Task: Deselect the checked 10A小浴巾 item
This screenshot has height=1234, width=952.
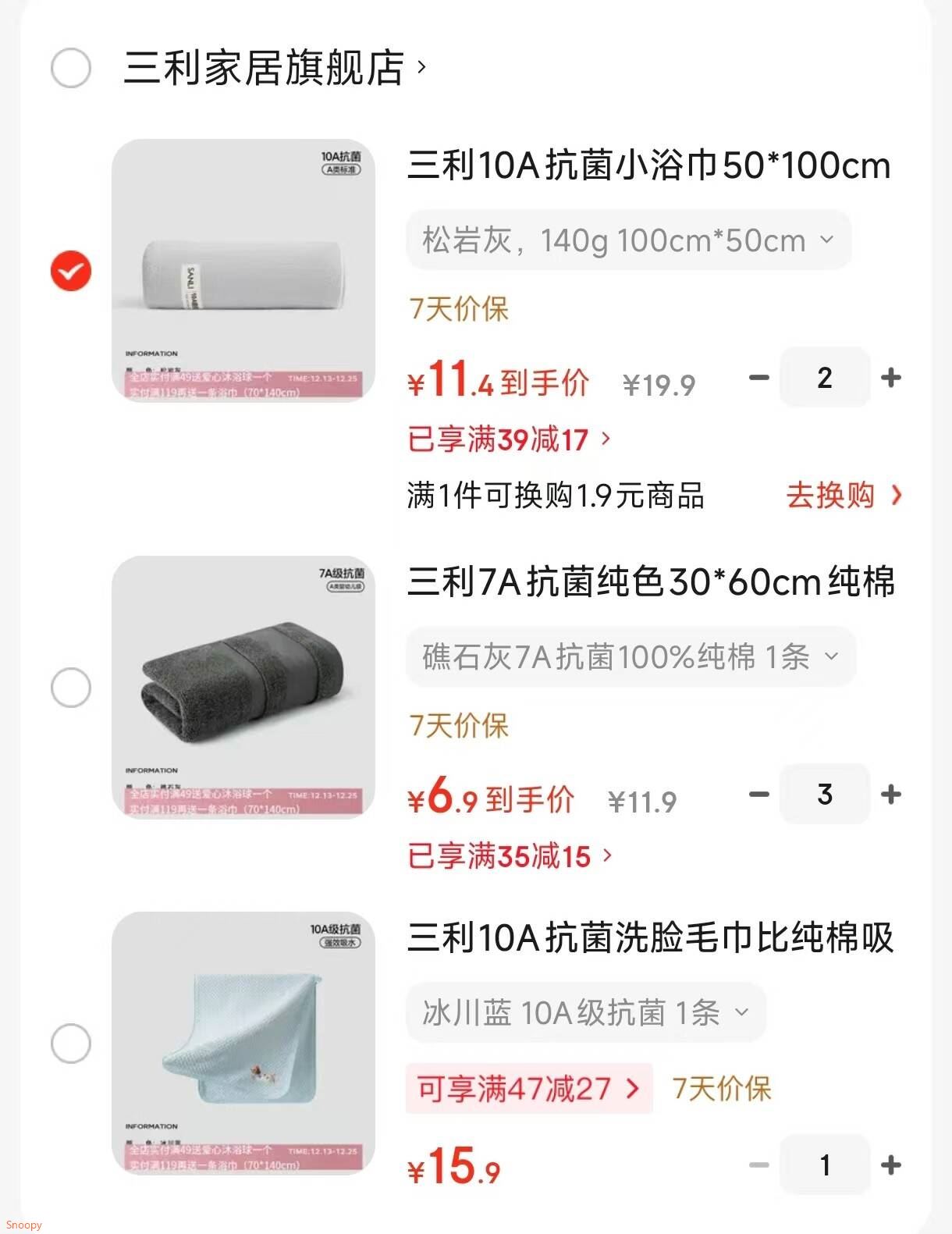Action: pos(69,271)
